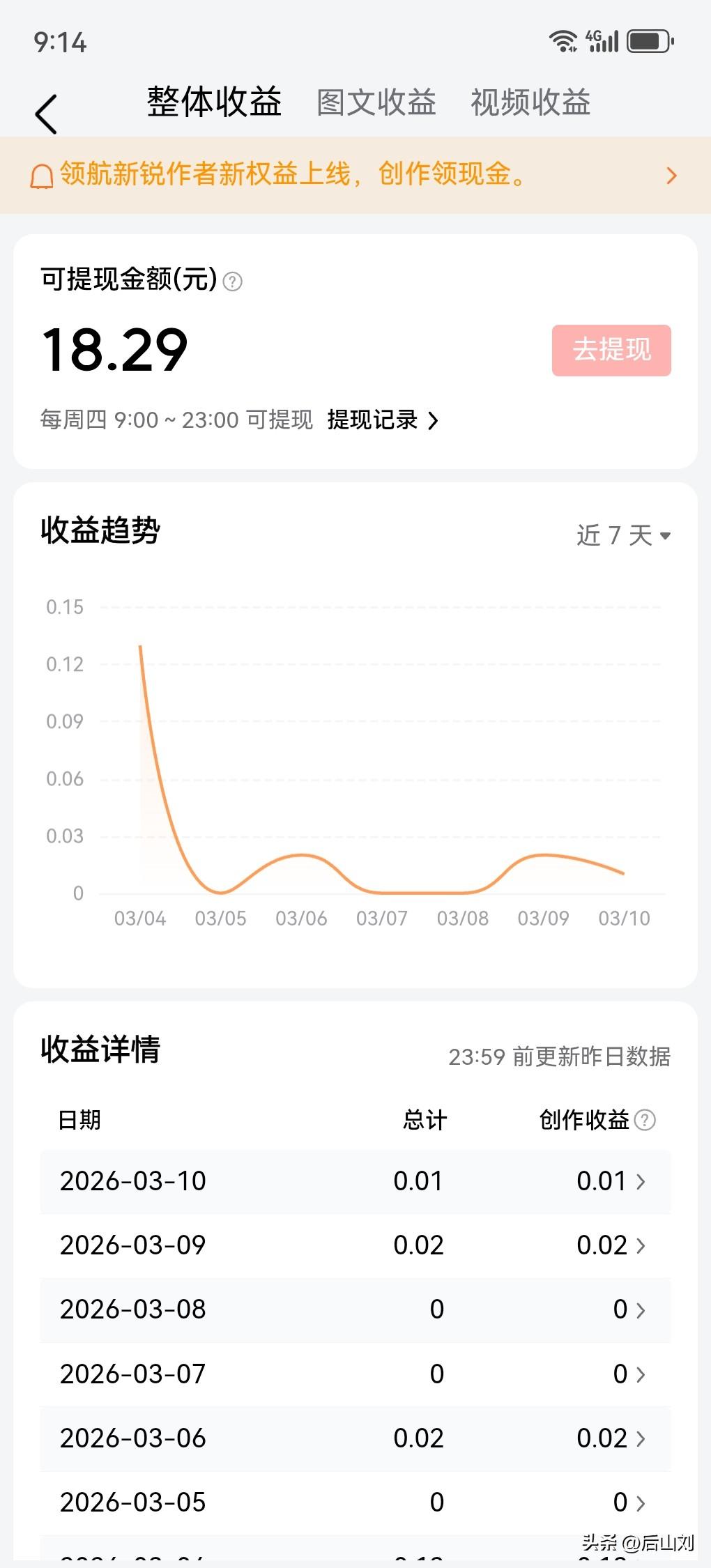Tap the chevron on the banner about 创作领现金

pyautogui.click(x=671, y=176)
